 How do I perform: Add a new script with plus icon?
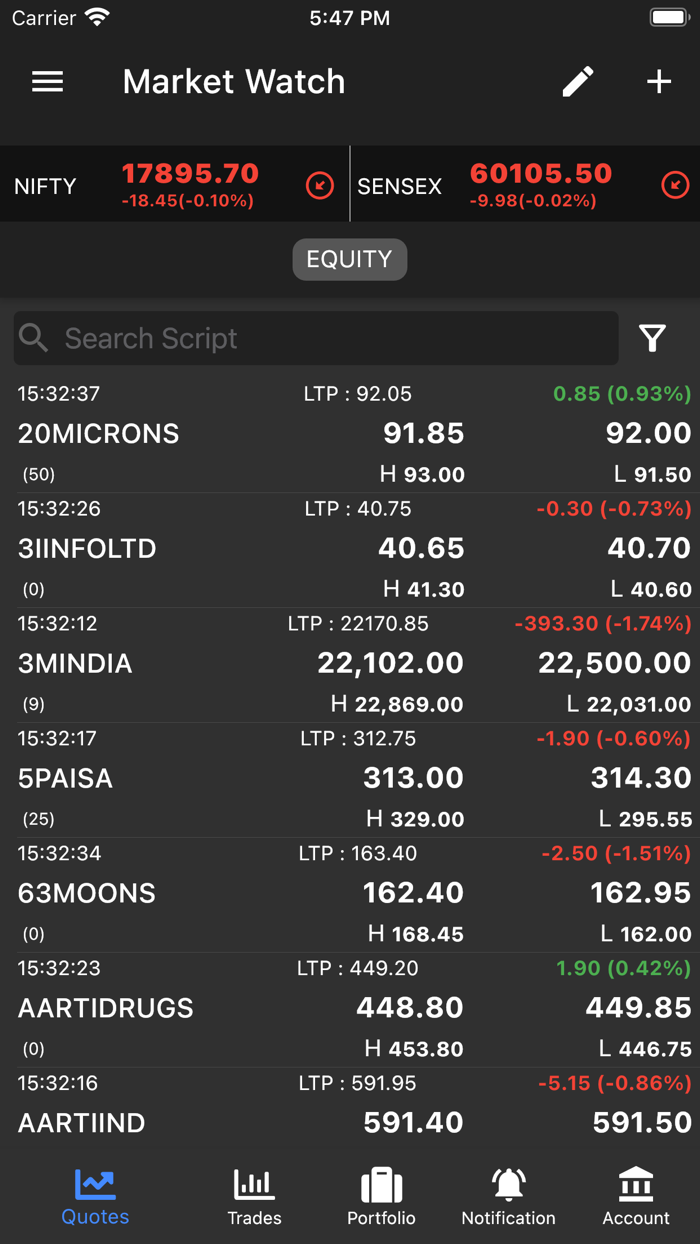coord(659,82)
